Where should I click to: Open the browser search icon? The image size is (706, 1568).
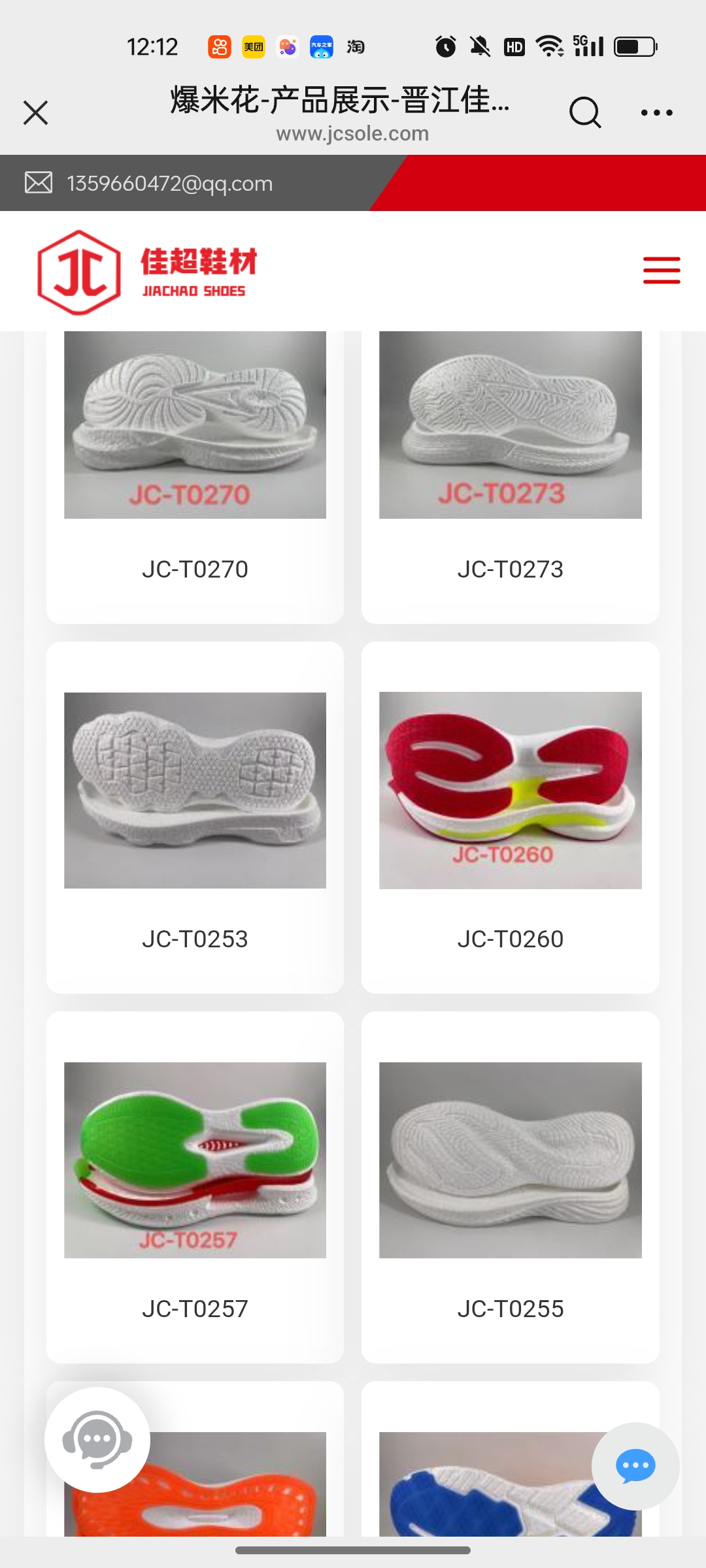(584, 112)
